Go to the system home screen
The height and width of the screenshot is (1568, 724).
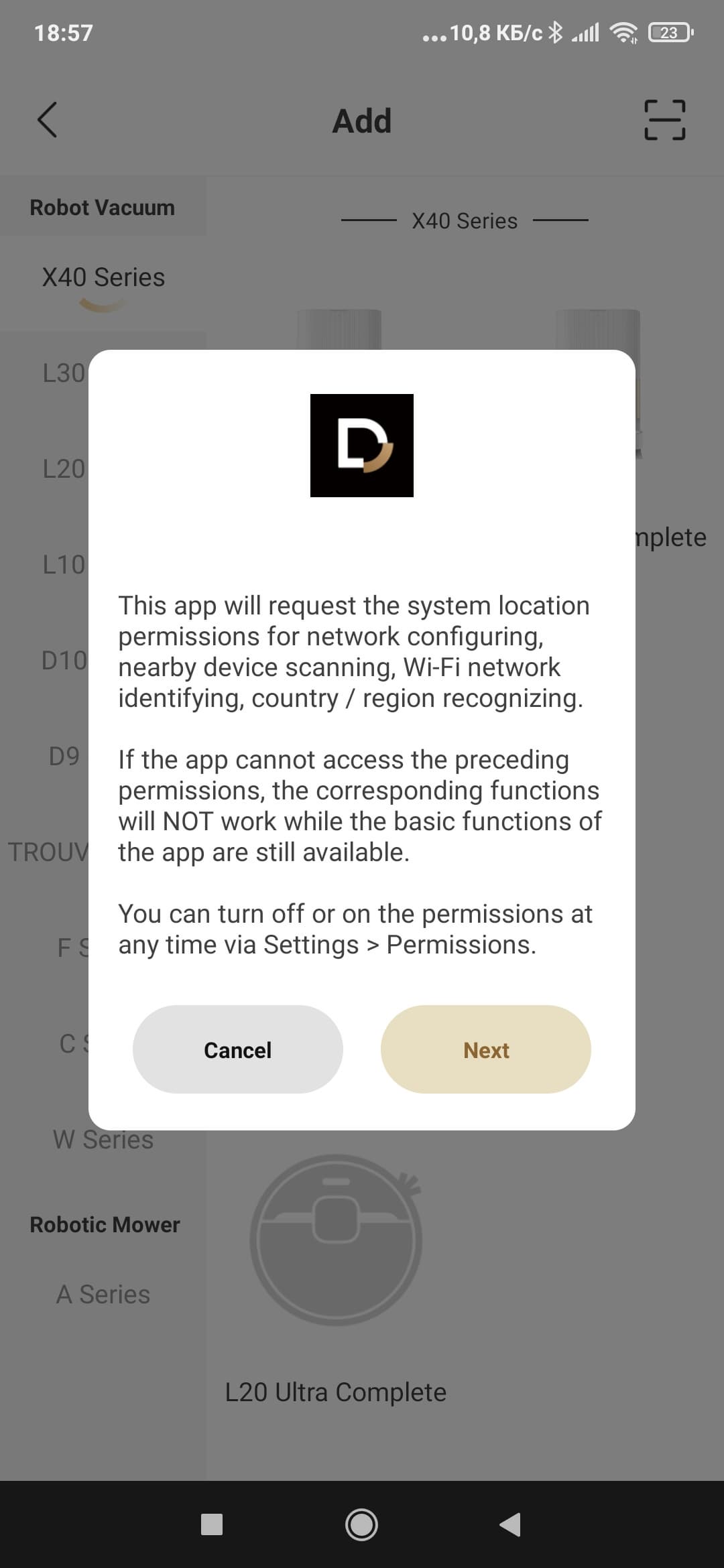point(361,1525)
